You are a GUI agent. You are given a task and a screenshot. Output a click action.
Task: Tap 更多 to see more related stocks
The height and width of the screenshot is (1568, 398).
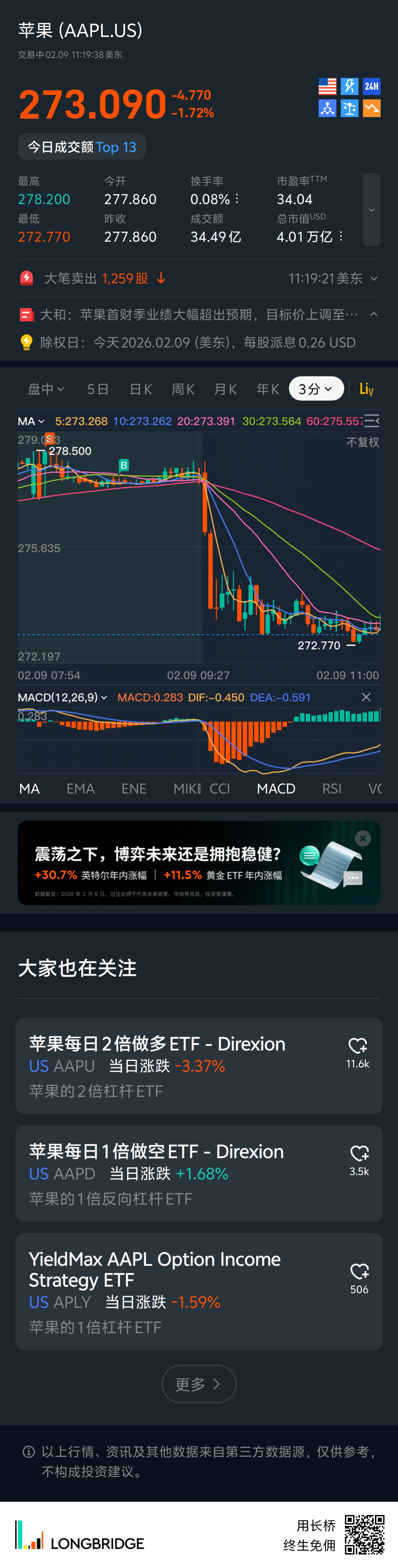tap(199, 1383)
